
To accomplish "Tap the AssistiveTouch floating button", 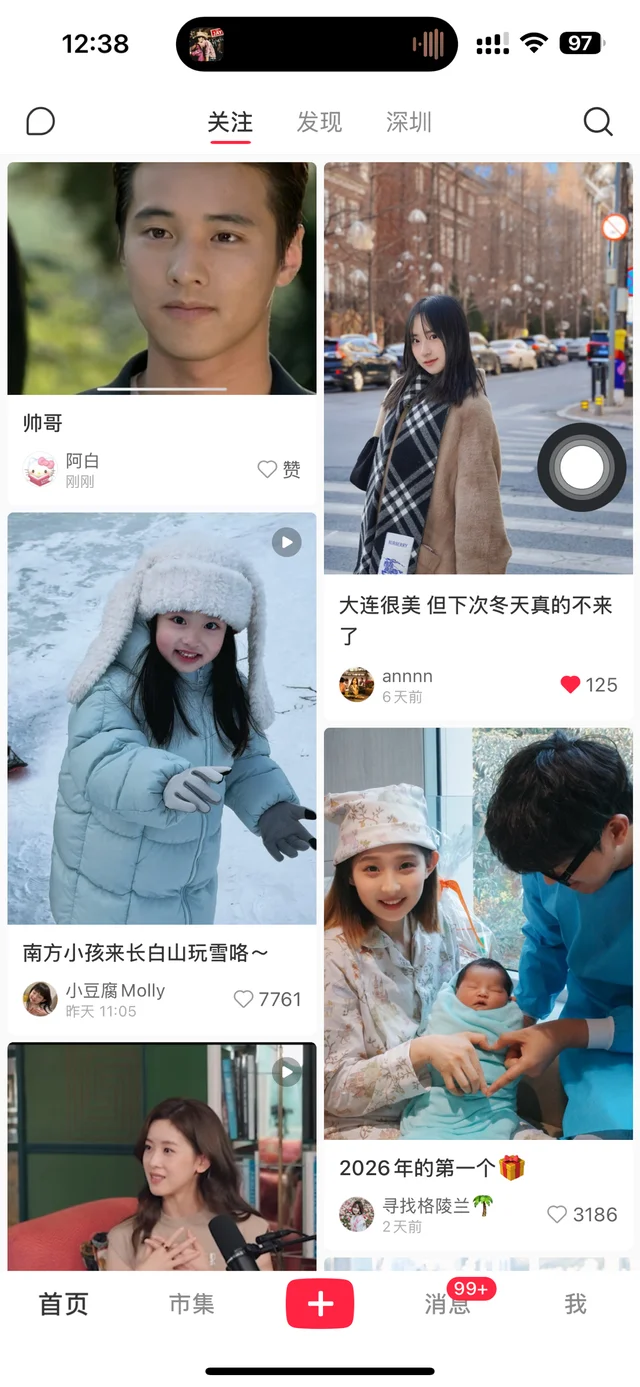I will pos(582,467).
